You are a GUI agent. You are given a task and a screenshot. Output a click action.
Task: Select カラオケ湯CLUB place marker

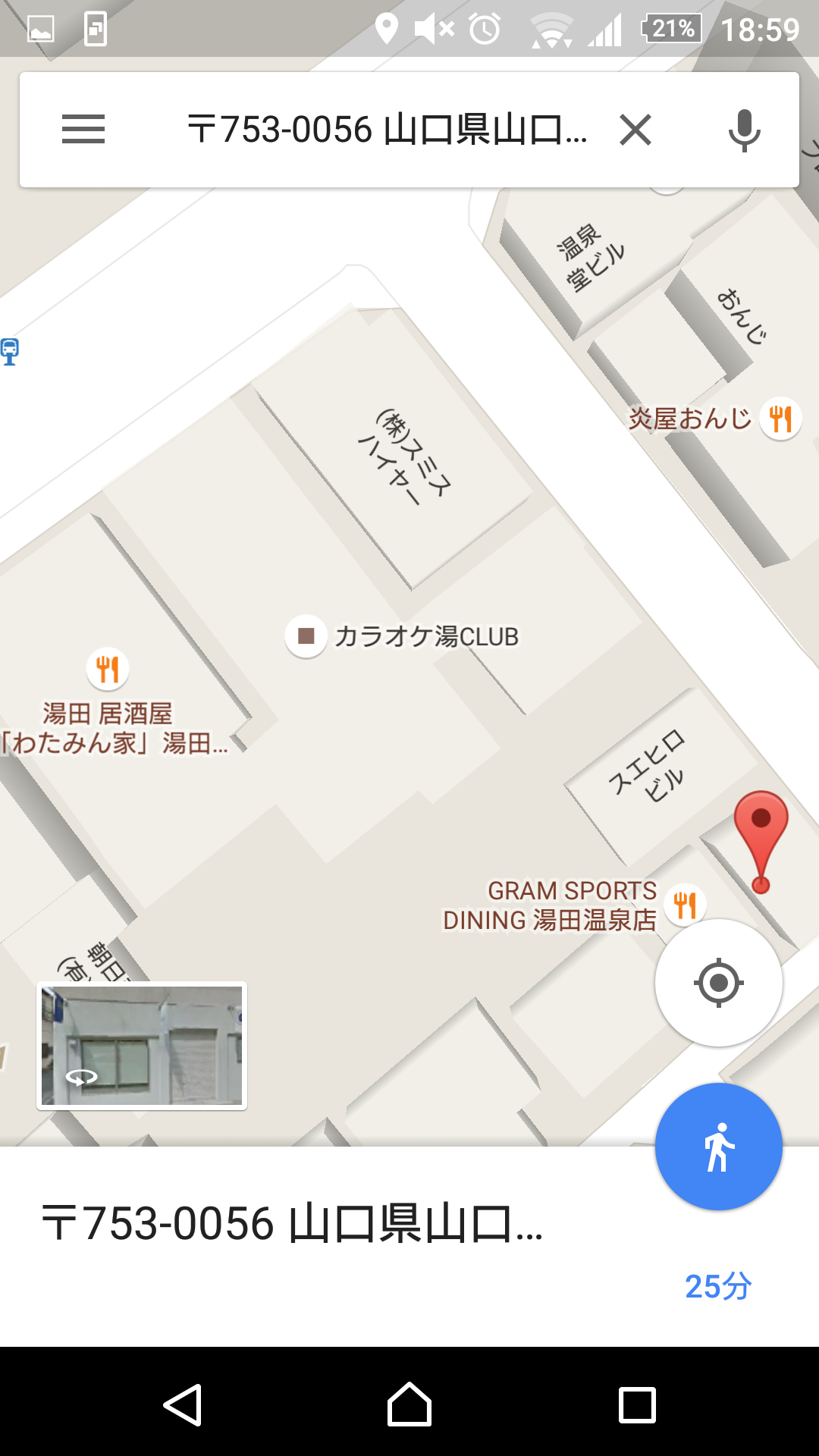(x=306, y=636)
